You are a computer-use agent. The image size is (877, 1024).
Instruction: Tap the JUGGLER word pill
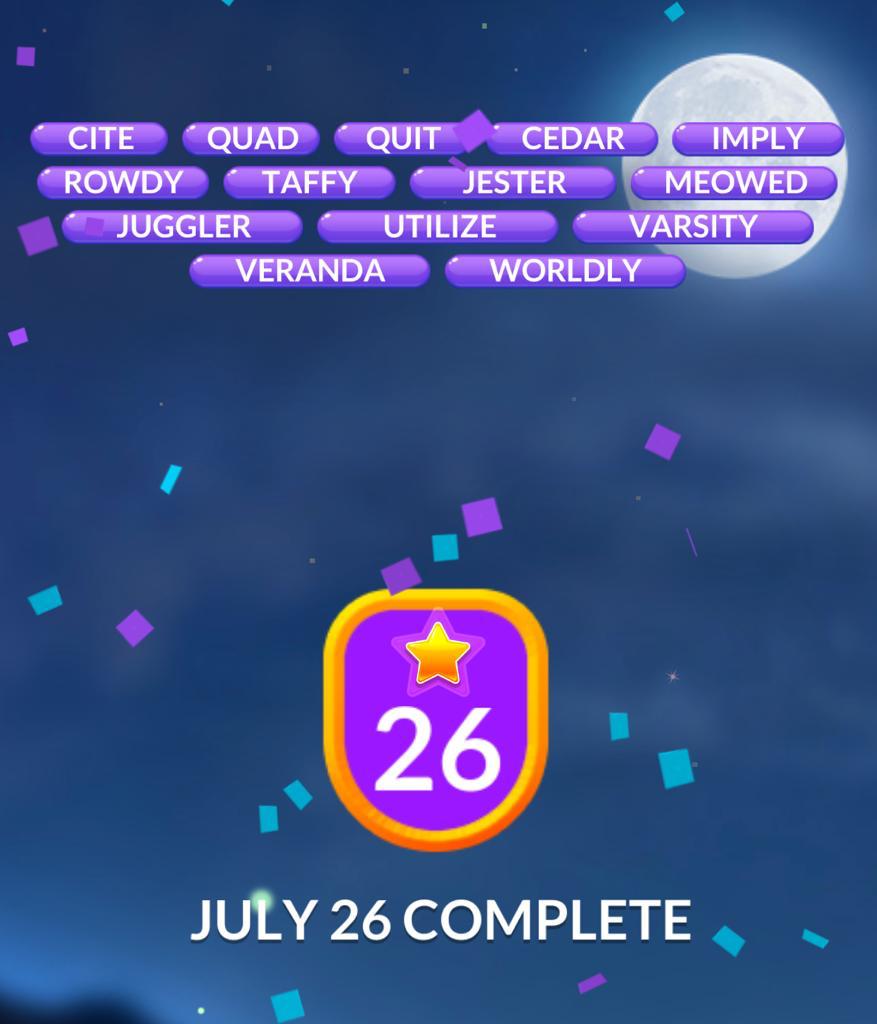click(182, 227)
